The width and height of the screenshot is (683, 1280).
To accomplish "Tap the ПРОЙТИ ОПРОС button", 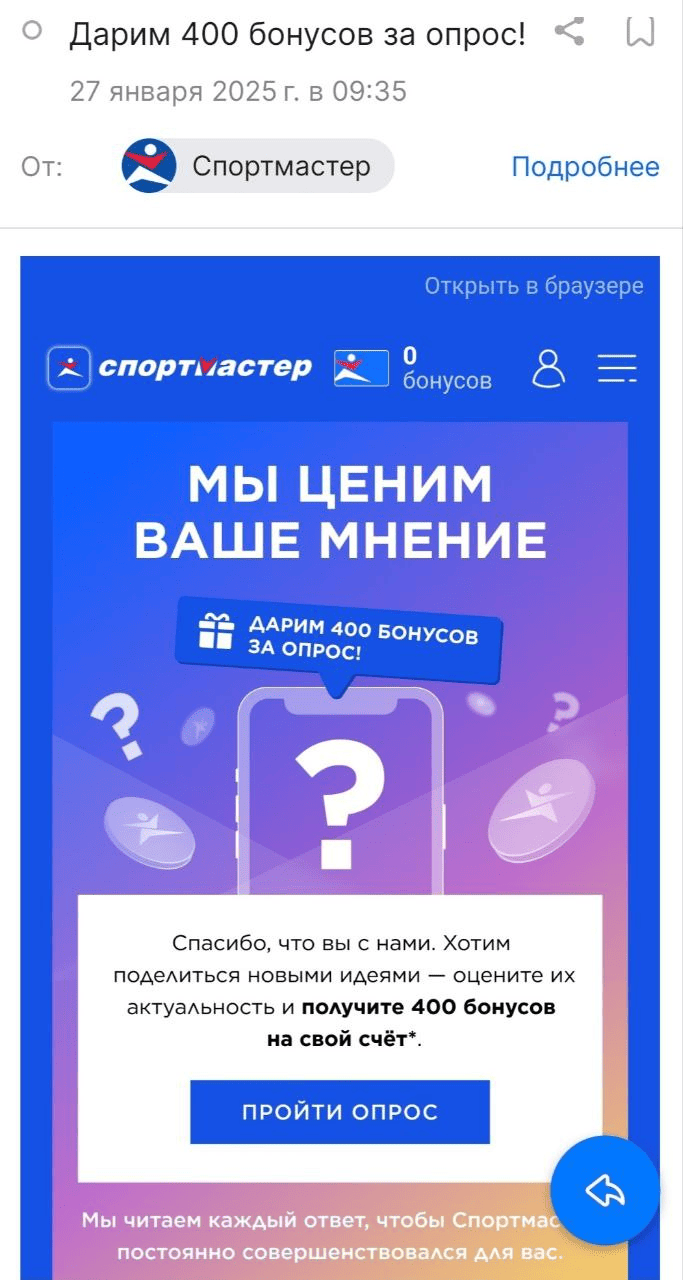I will [x=340, y=1112].
